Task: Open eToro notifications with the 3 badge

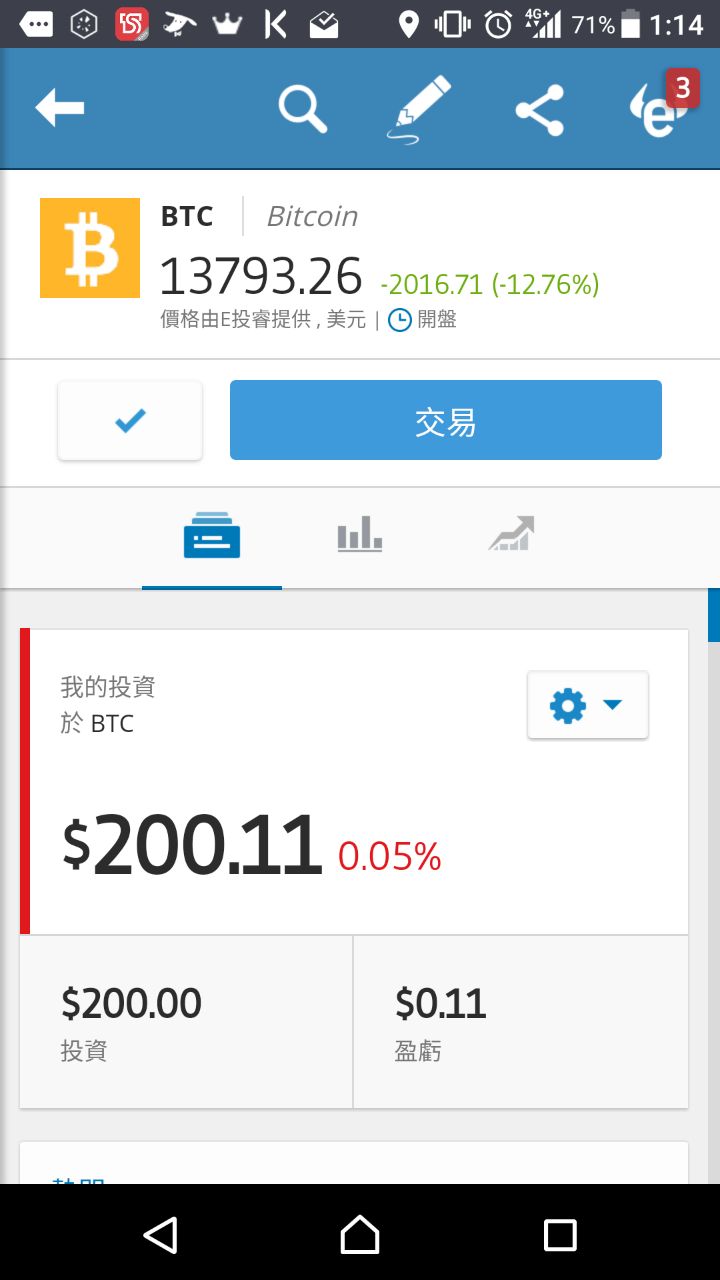Action: [660, 108]
